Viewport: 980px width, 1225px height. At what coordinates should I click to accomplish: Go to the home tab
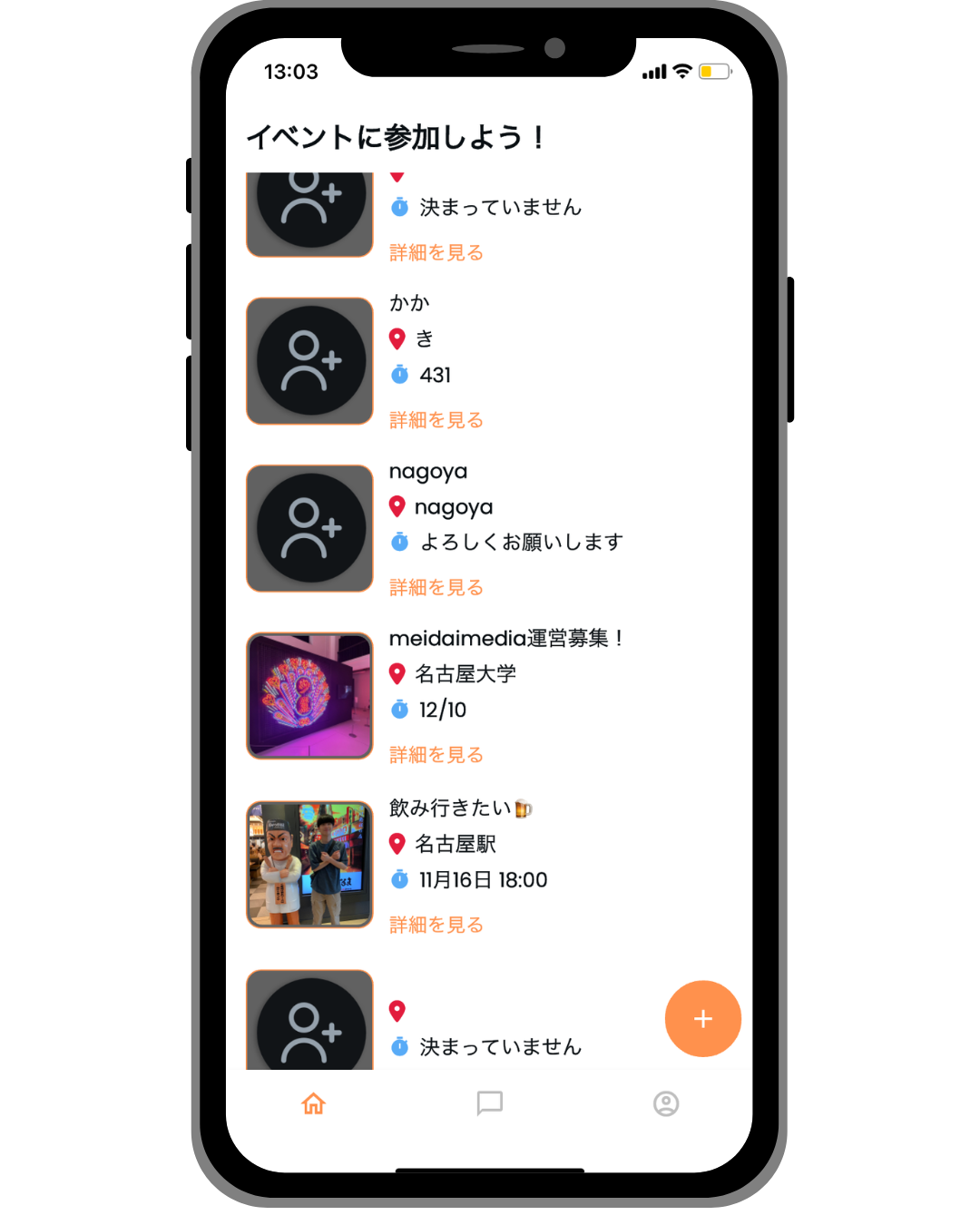tap(313, 1103)
